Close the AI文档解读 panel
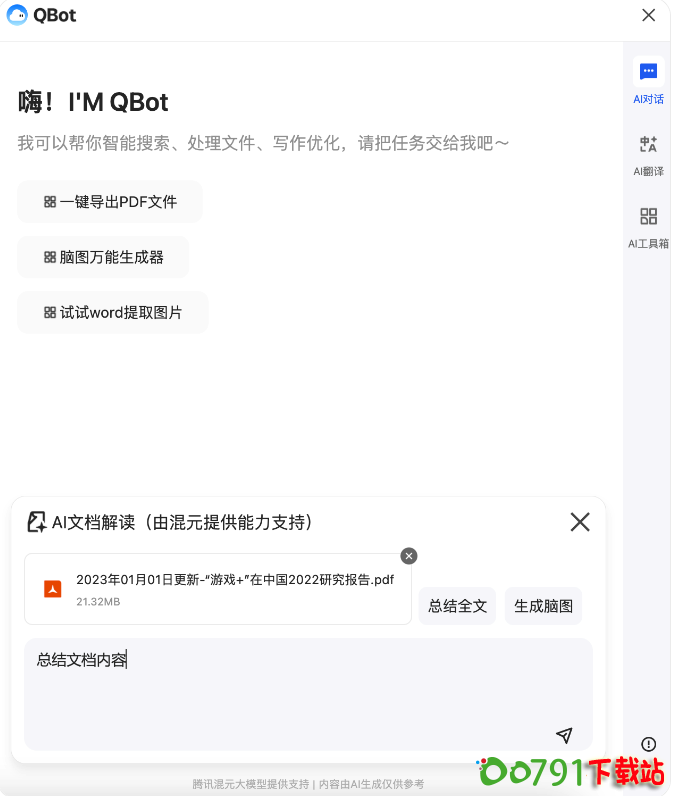674x796 pixels. click(x=579, y=522)
